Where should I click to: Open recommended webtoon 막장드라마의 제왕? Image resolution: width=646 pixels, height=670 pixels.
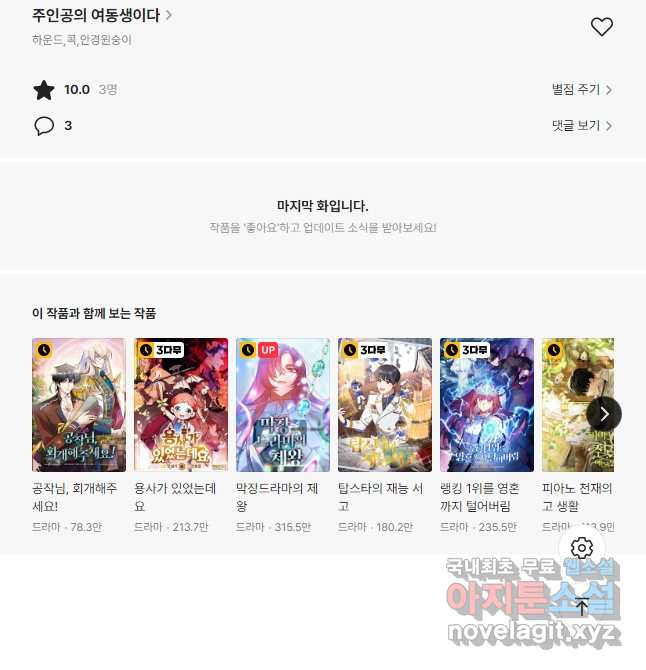click(x=283, y=405)
